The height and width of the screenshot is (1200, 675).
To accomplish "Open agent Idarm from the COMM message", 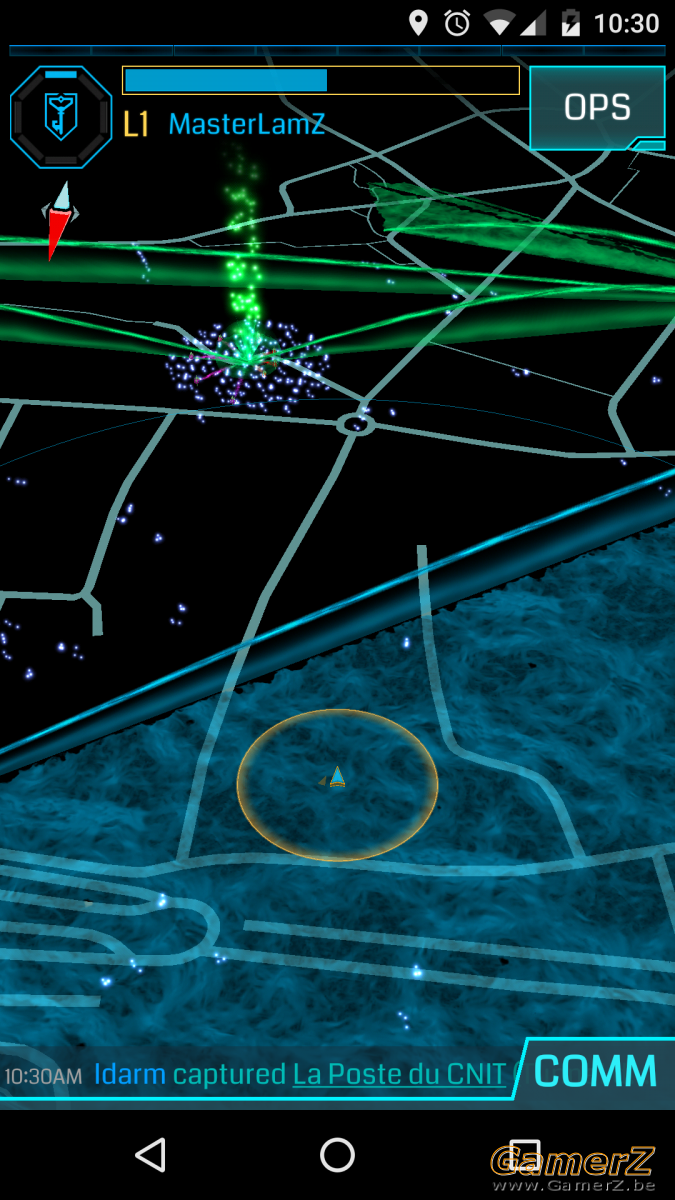I will pyautogui.click(x=130, y=1074).
